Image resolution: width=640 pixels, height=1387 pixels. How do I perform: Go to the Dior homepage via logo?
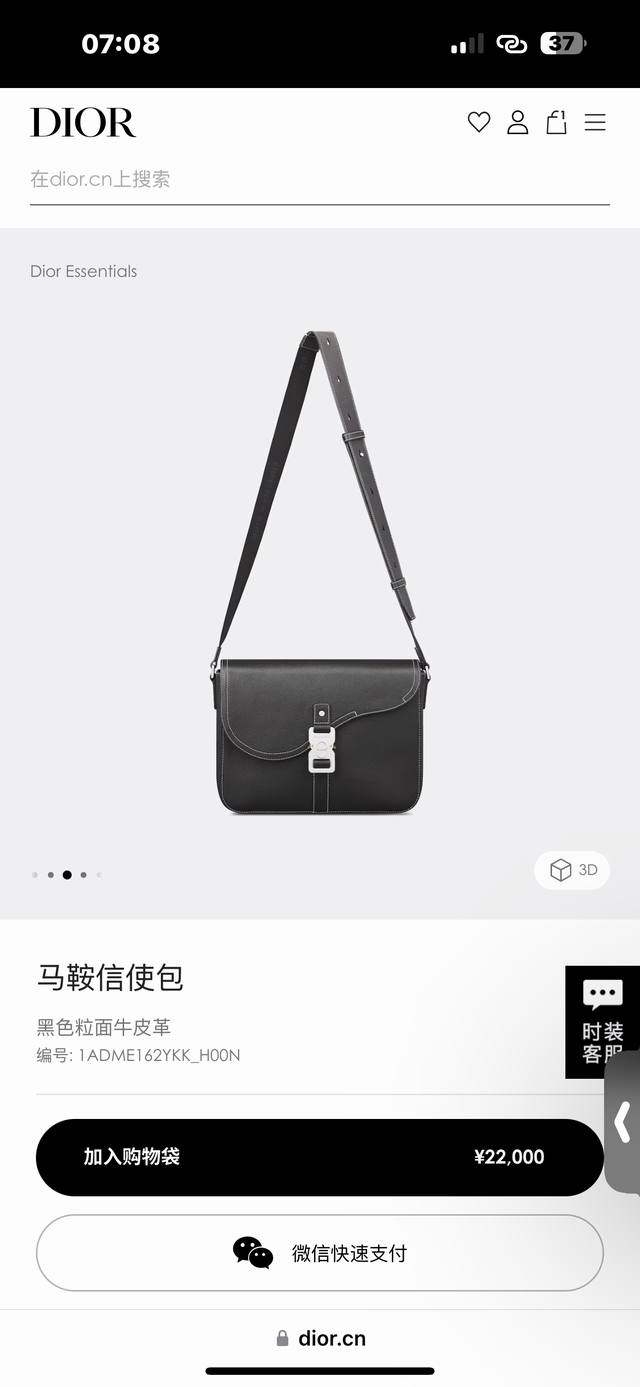[x=83, y=122]
